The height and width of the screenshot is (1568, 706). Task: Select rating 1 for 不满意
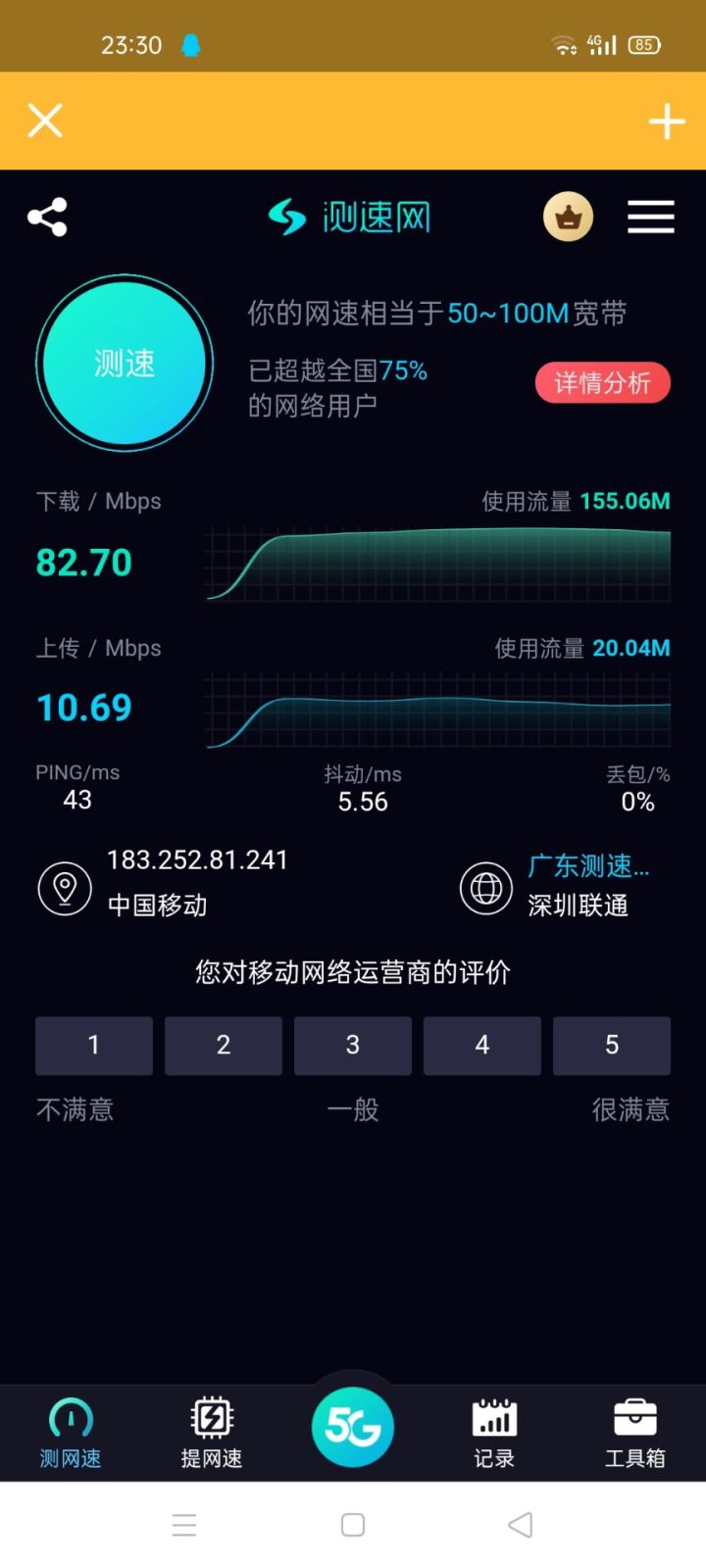(x=93, y=1046)
